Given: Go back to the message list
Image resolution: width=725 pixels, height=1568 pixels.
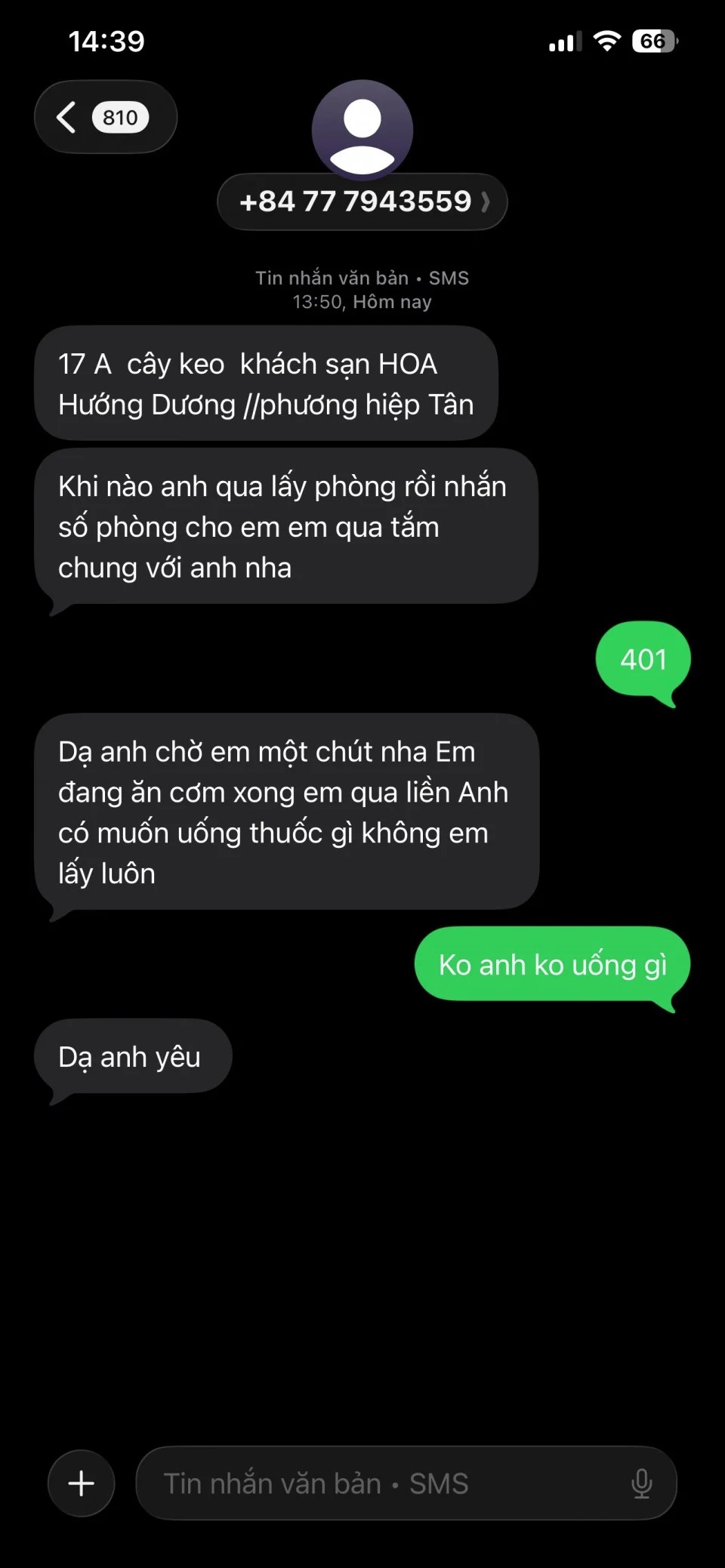Looking at the screenshot, I should 104,118.
